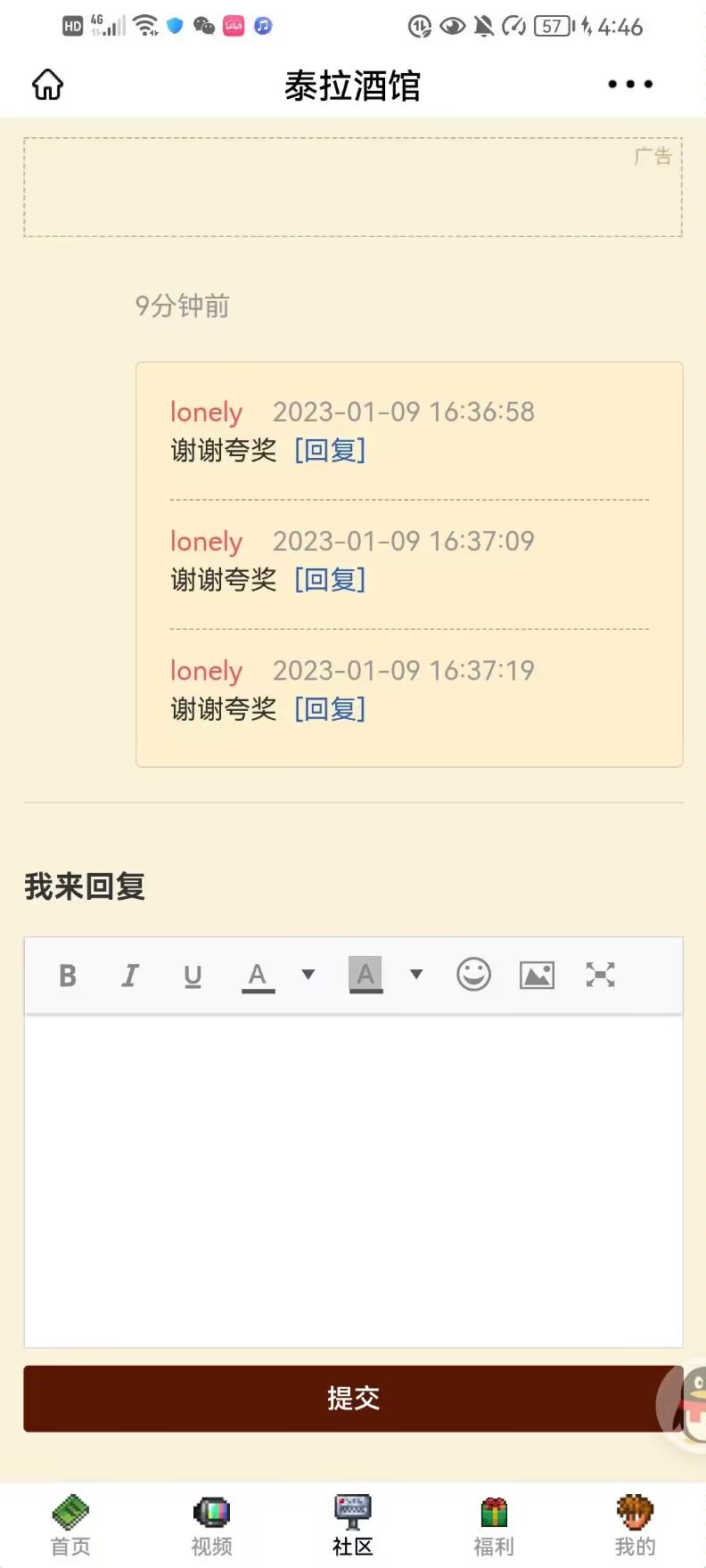Tap the background highlight color button
This screenshot has height=1568, width=706.
(365, 975)
